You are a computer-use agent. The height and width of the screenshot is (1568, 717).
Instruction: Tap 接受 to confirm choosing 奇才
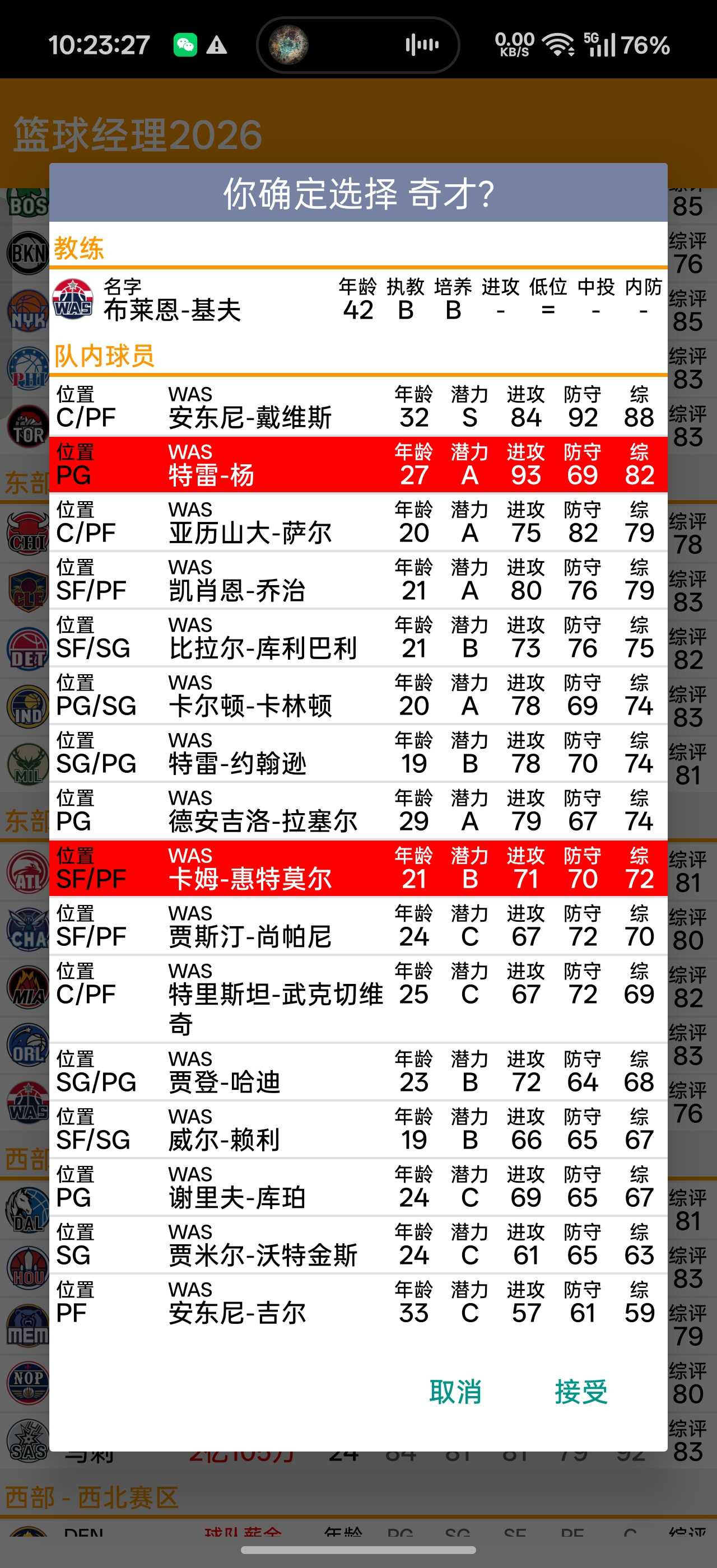click(581, 1392)
